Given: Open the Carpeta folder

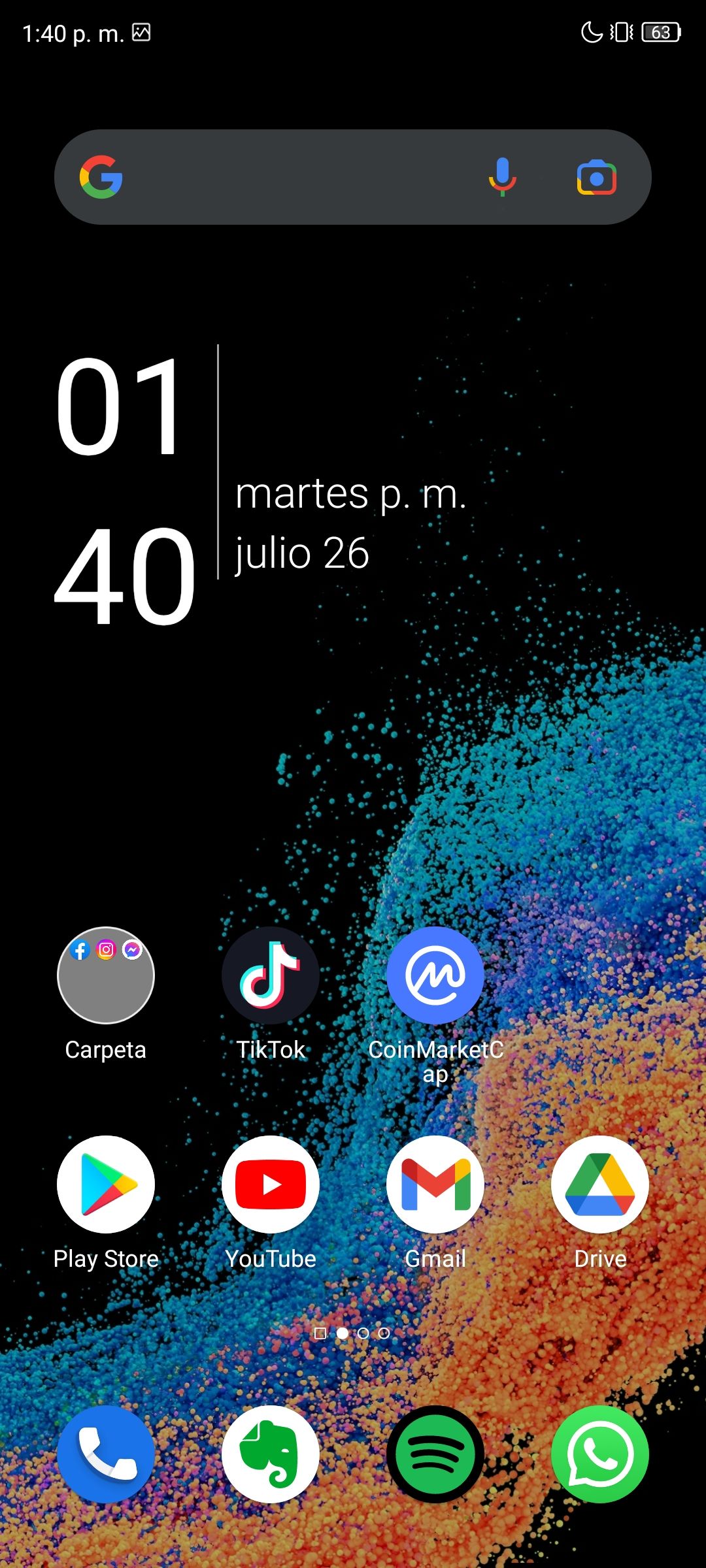Looking at the screenshot, I should click(106, 975).
